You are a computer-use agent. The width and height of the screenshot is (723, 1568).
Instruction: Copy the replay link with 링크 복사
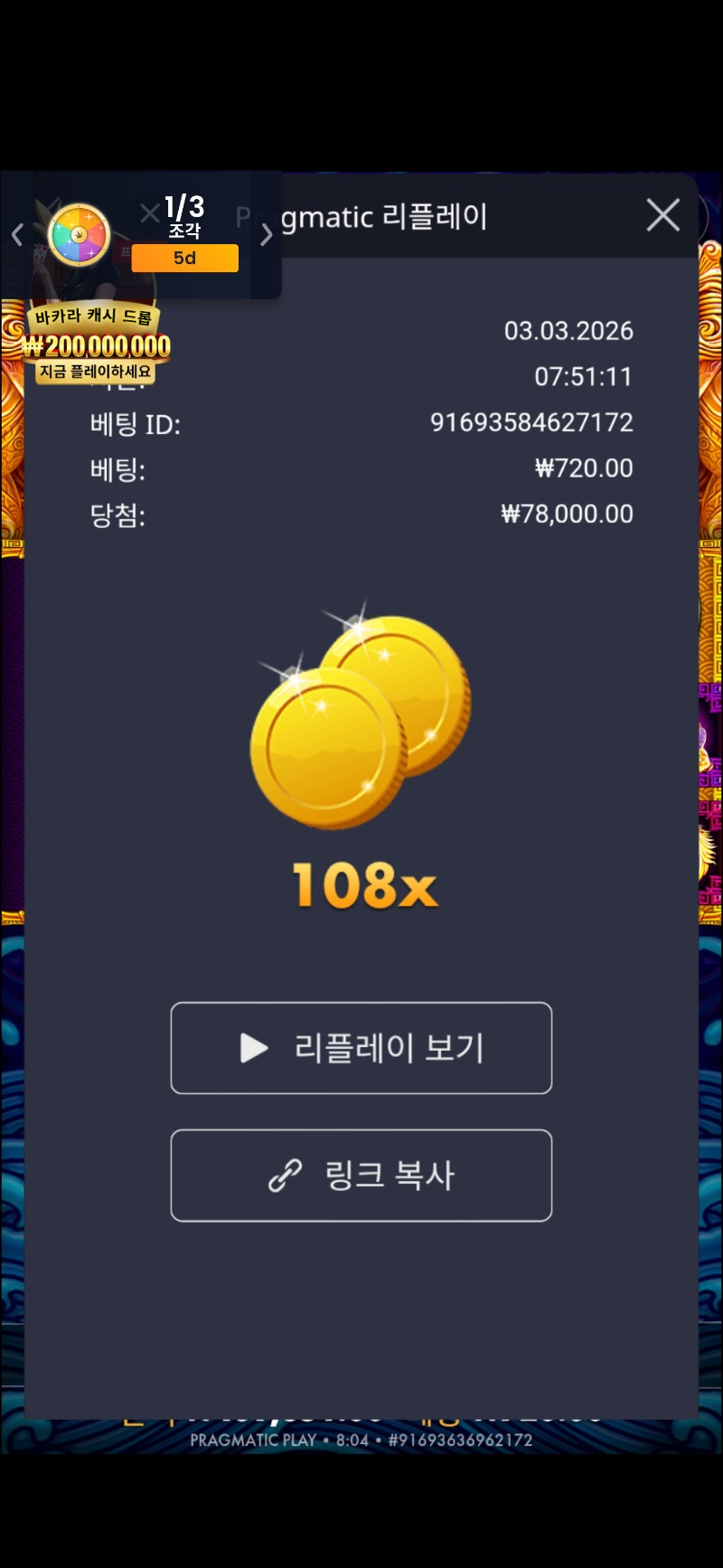point(361,1176)
